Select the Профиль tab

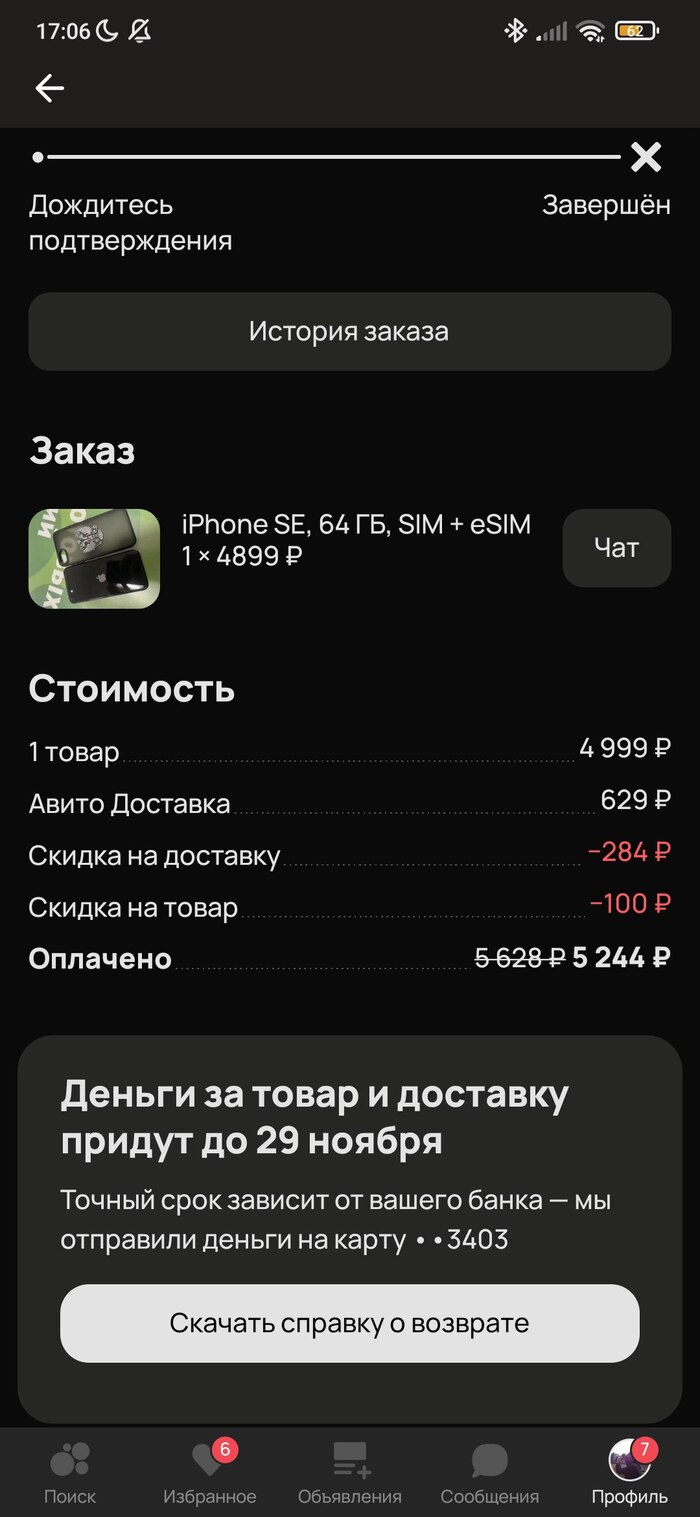click(630, 1473)
